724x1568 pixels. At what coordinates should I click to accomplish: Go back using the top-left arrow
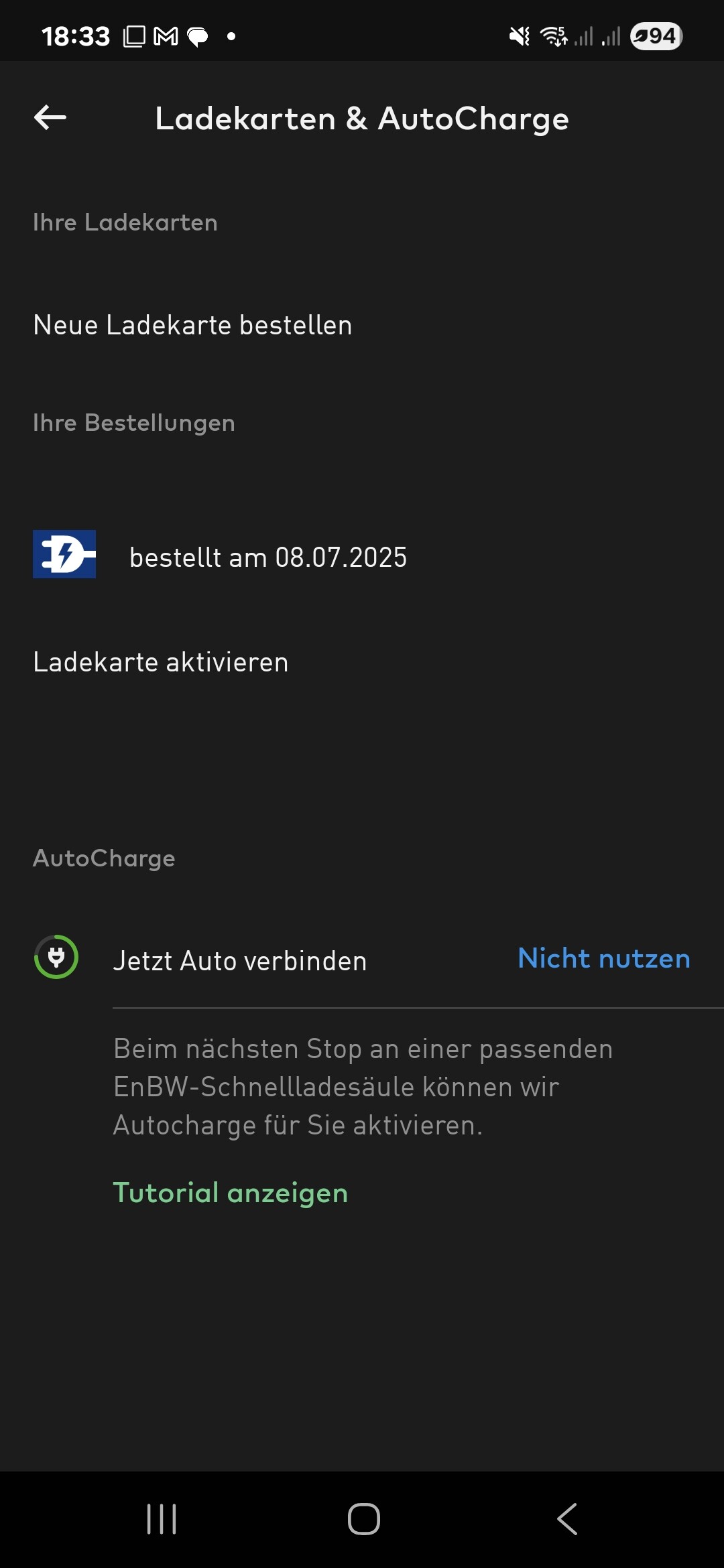click(x=50, y=118)
